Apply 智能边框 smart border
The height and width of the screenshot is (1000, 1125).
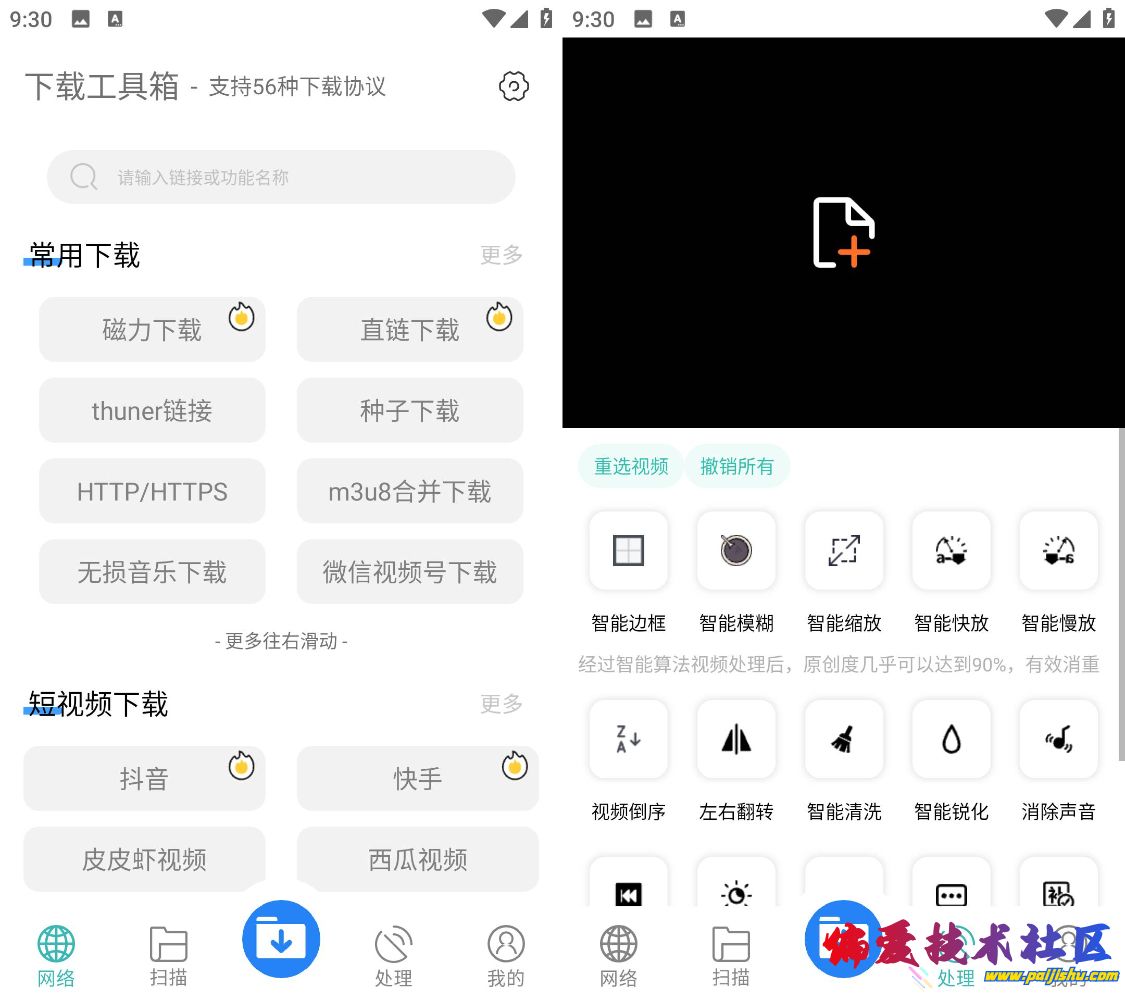coord(628,551)
